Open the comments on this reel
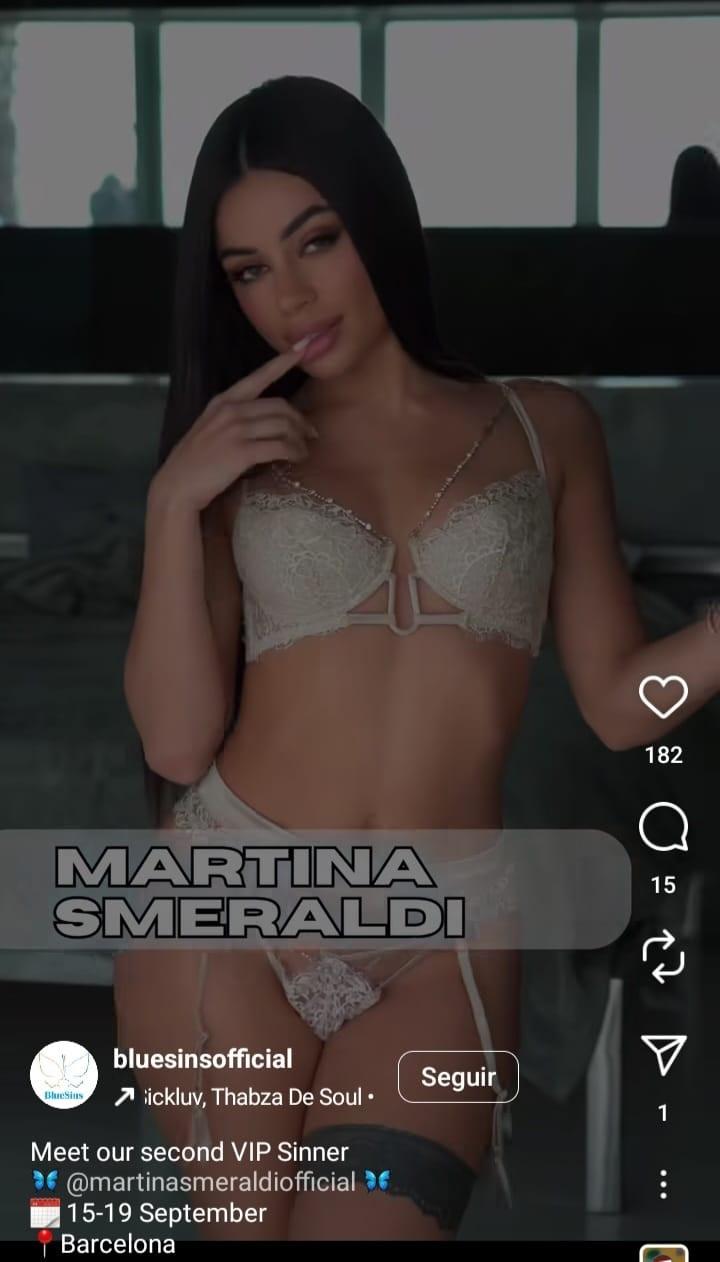This screenshot has width=720, height=1262. 663,829
